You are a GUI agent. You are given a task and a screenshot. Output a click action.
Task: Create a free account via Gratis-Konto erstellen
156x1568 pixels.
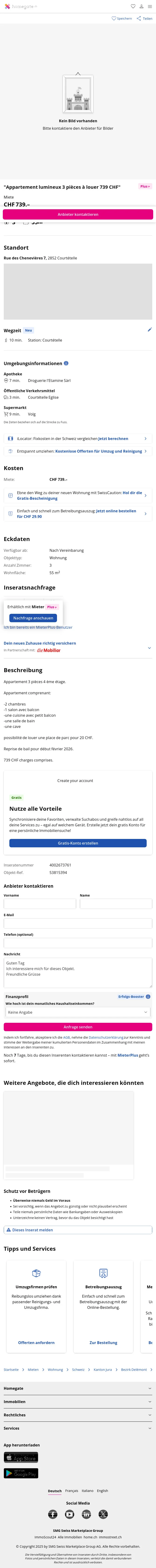click(78, 843)
